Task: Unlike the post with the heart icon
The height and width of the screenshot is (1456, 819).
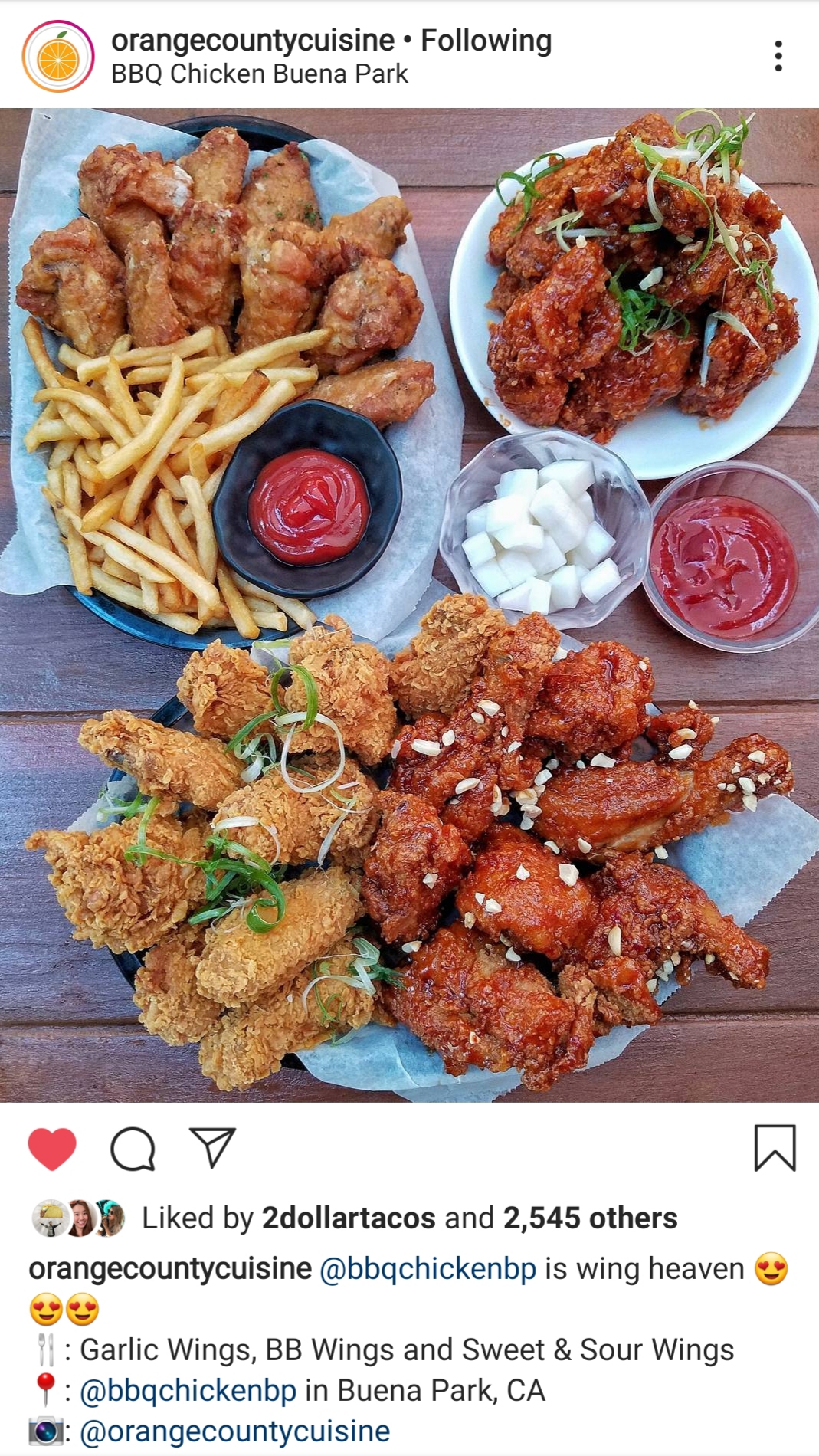Action: coord(52,1149)
